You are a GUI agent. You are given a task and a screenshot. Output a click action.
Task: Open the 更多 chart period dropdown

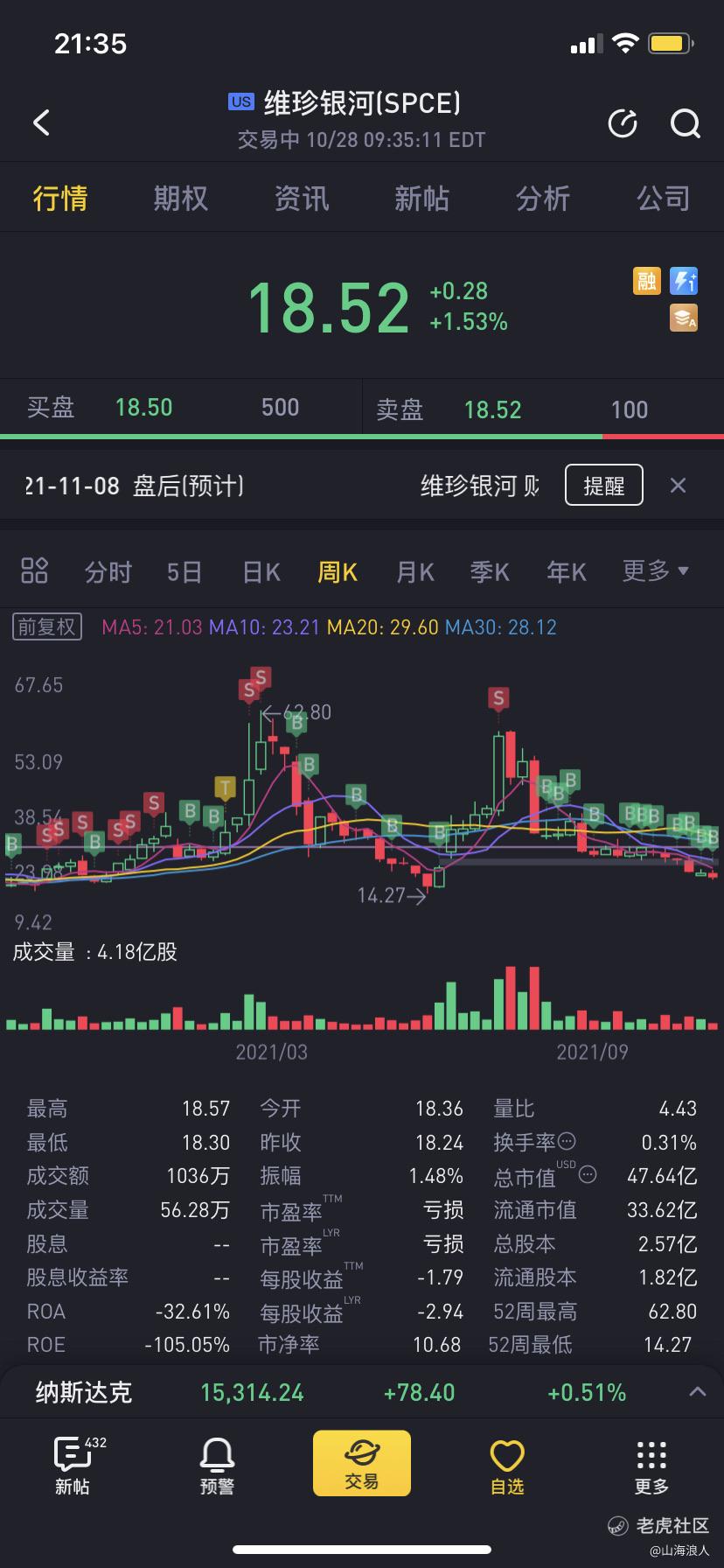656,571
